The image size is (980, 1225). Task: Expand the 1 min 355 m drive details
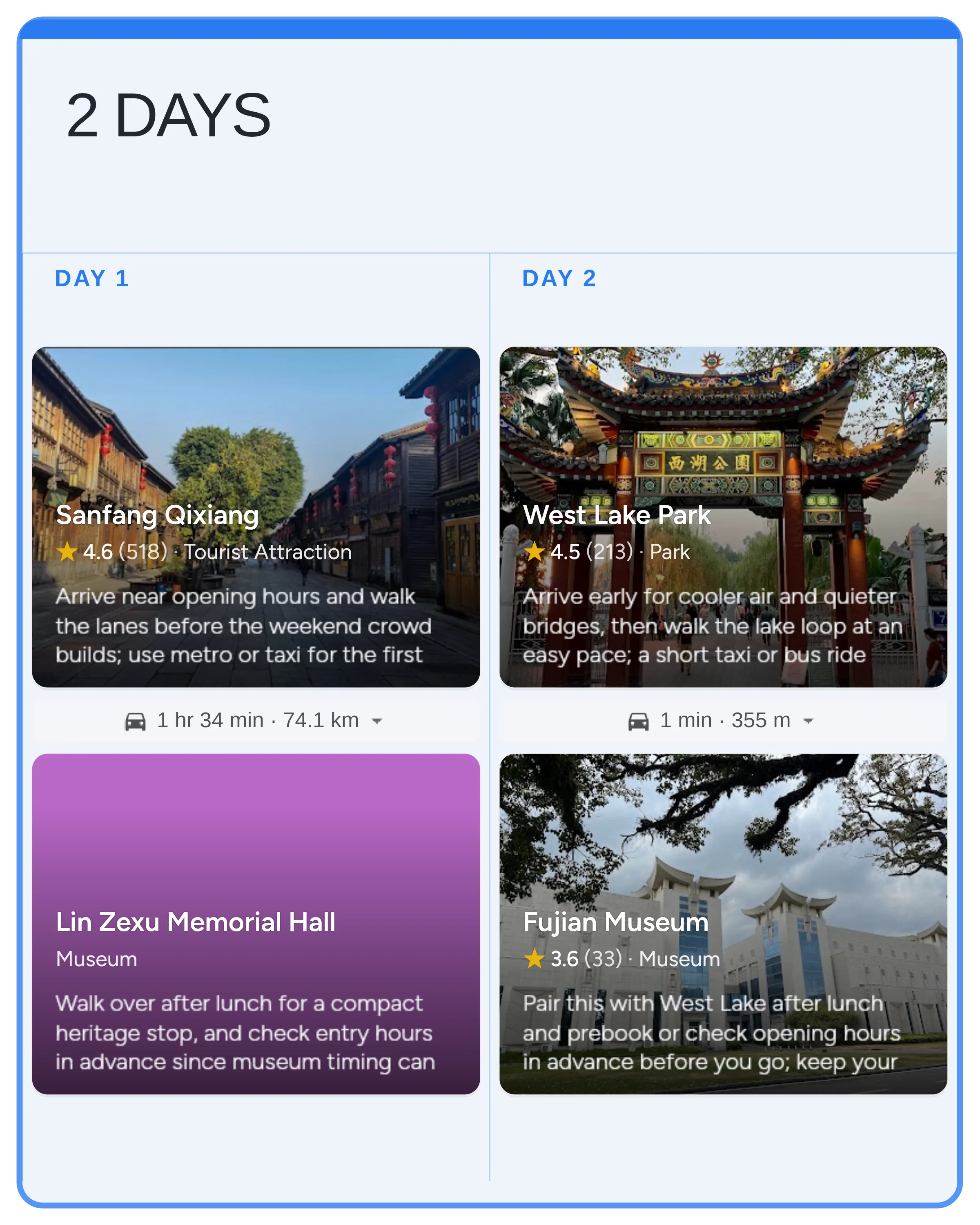(x=807, y=721)
